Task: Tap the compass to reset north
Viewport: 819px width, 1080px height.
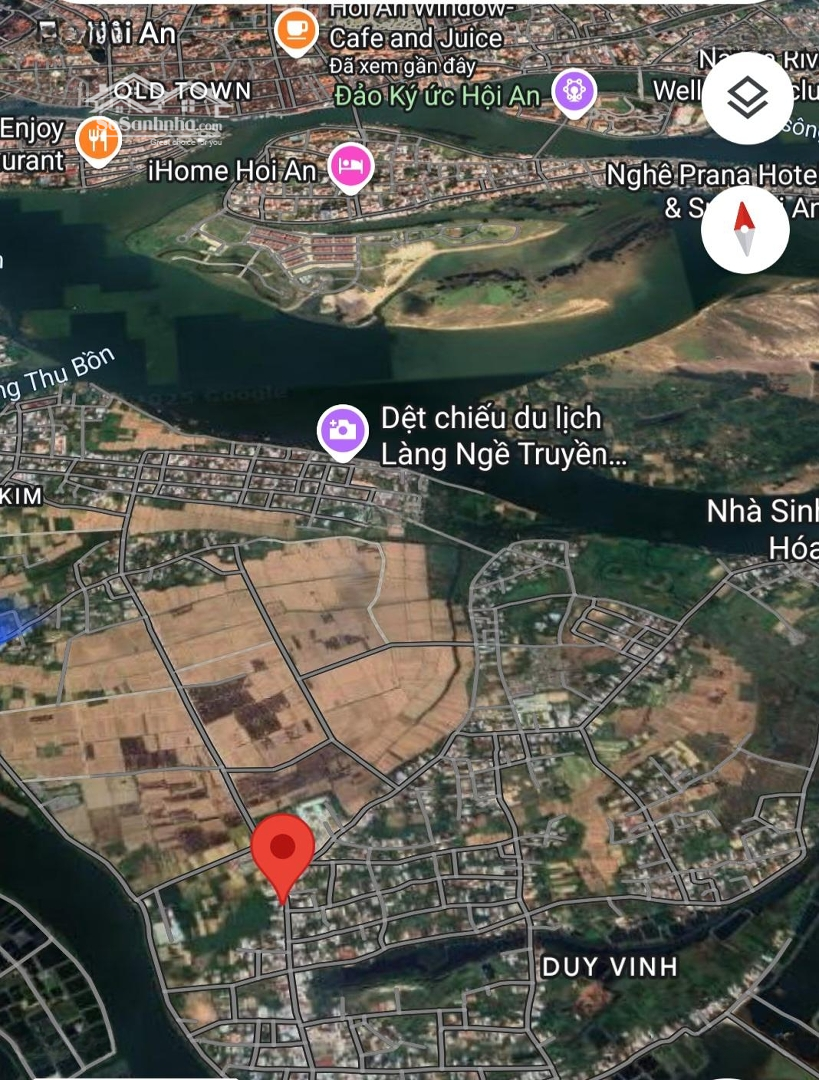Action: tap(745, 229)
